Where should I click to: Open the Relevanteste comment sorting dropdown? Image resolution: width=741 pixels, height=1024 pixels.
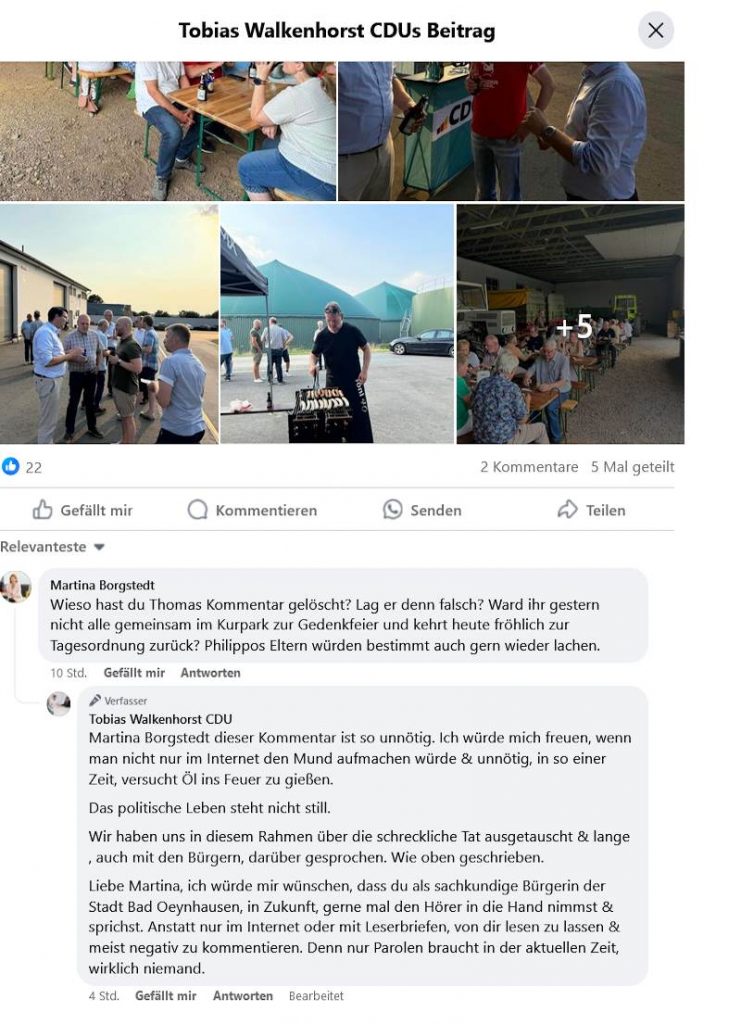[53, 547]
